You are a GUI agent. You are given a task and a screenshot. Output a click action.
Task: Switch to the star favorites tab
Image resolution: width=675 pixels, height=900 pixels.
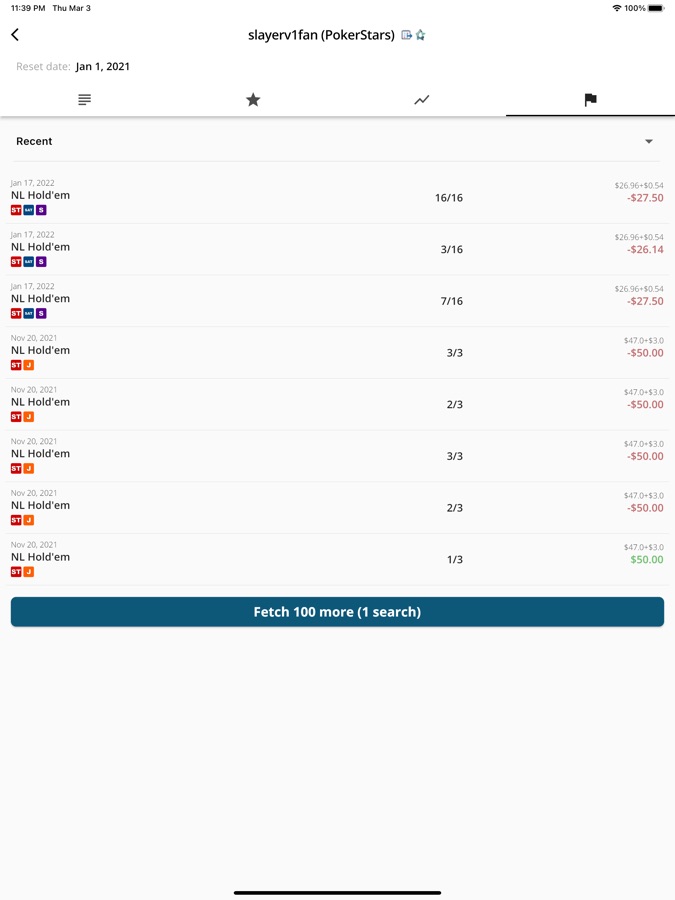click(253, 99)
